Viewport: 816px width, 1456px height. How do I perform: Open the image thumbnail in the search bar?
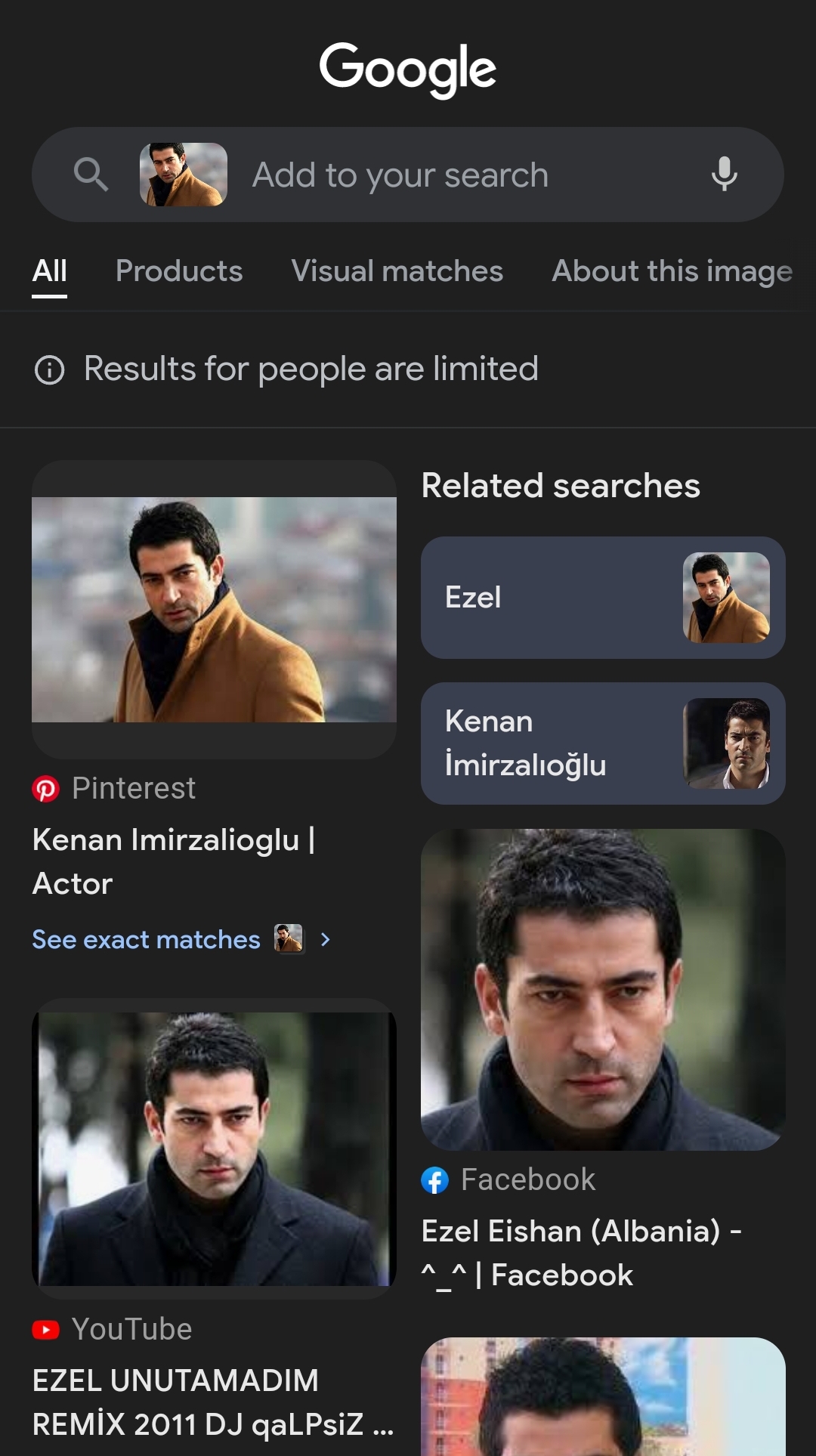click(183, 175)
